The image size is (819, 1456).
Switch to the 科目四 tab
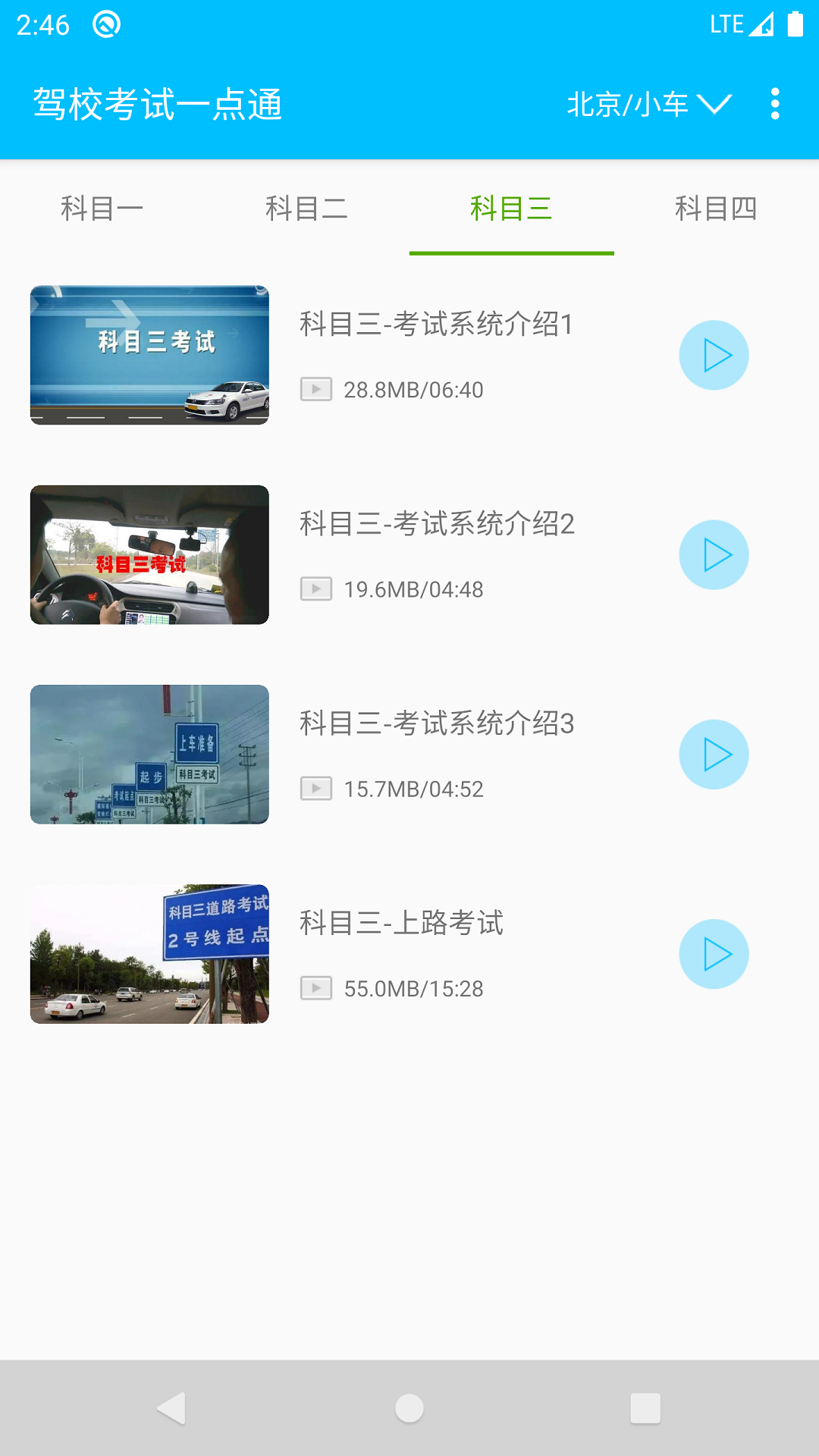pyautogui.click(x=717, y=208)
